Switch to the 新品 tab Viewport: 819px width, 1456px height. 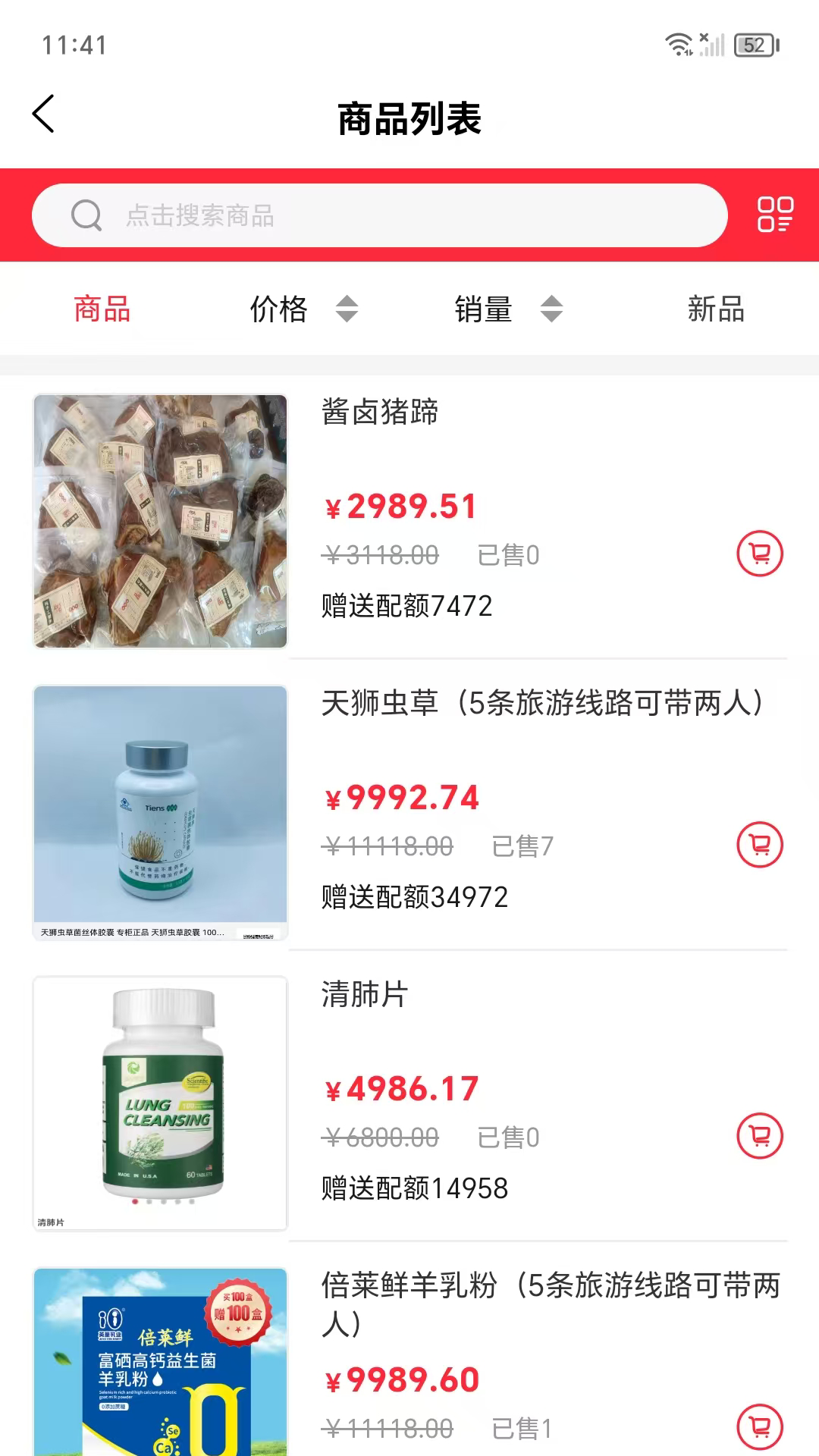pos(715,309)
